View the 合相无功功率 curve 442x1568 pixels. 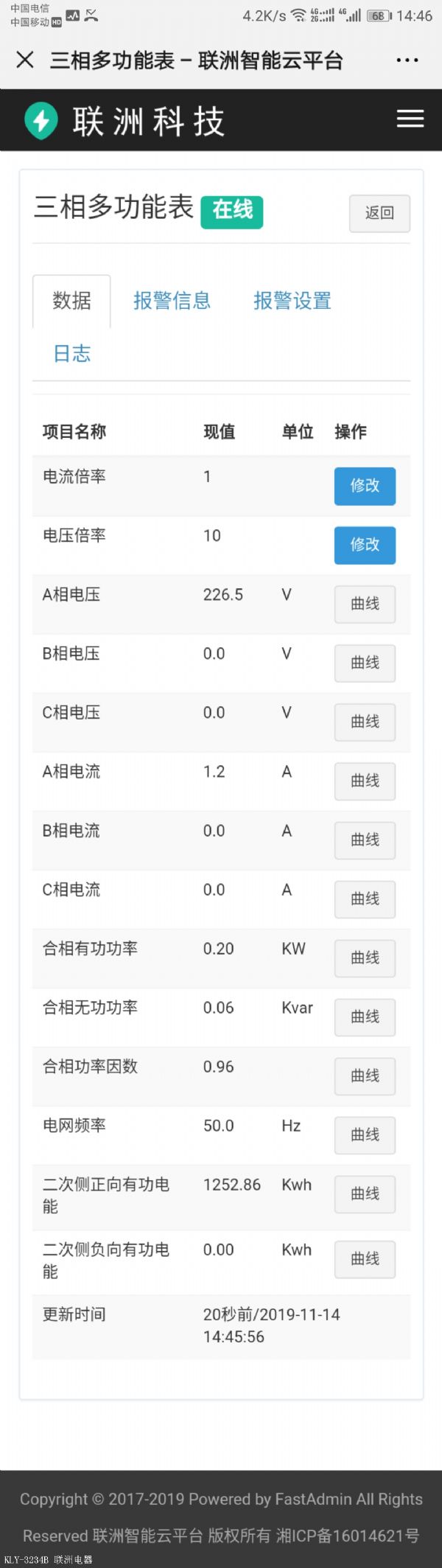(365, 1017)
